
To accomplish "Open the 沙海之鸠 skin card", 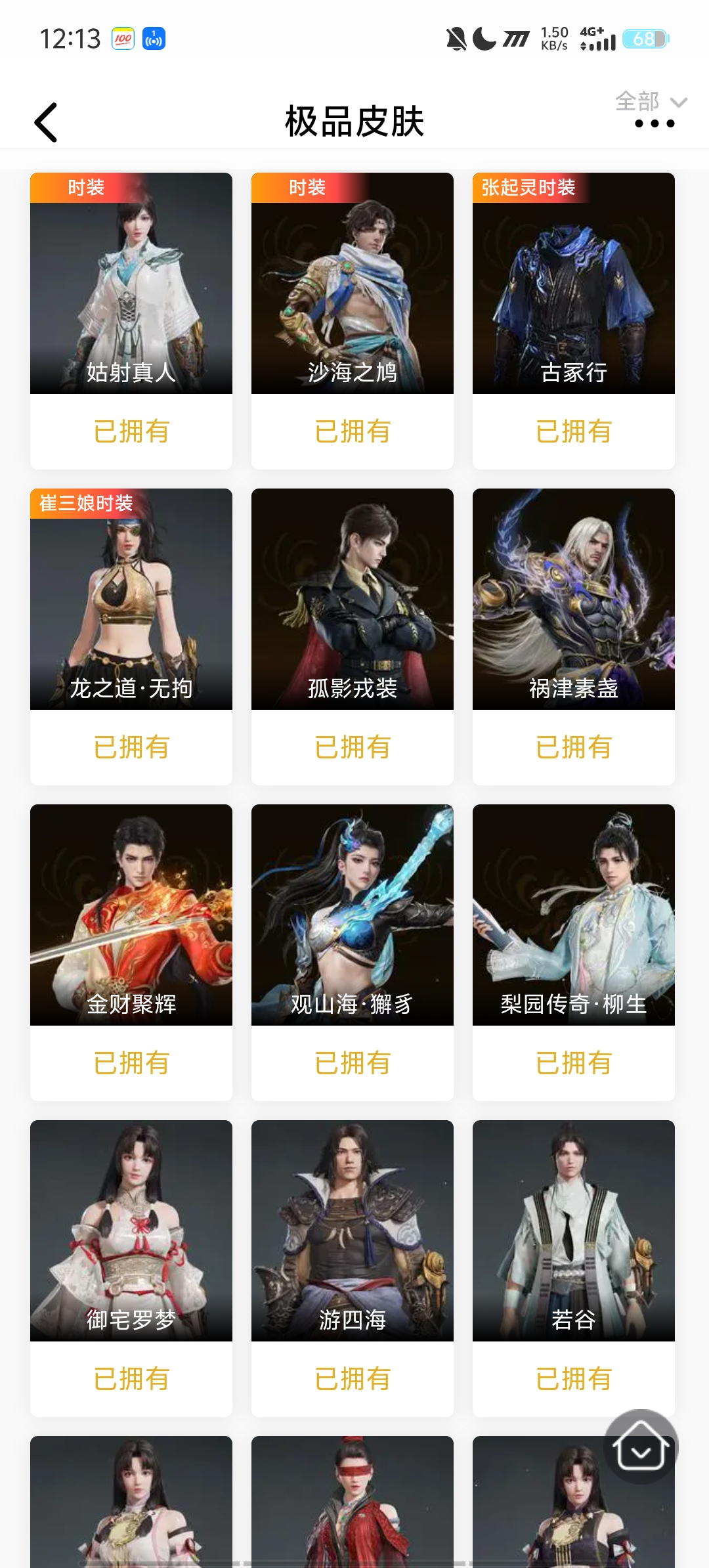I will [353, 320].
